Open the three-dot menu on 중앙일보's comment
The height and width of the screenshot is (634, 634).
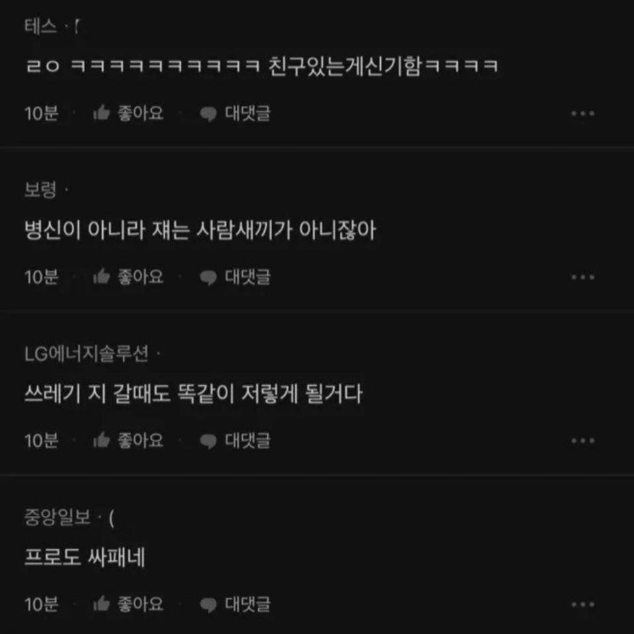click(x=583, y=604)
